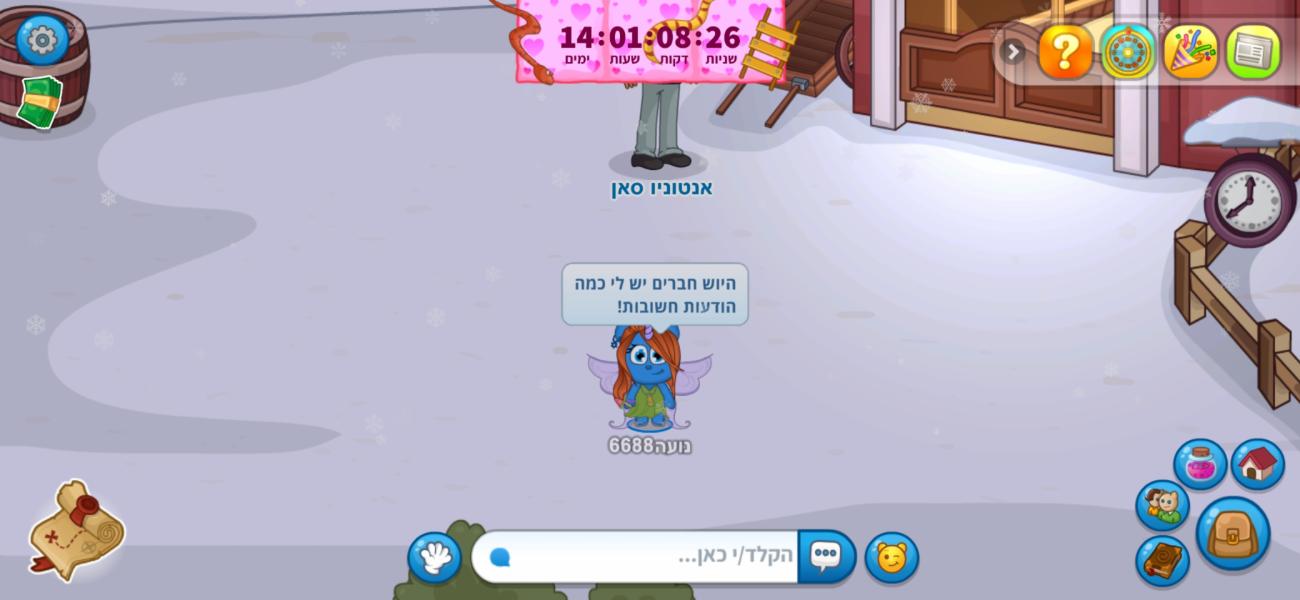Open the treasure map
1300x600 pixels.
[76, 530]
